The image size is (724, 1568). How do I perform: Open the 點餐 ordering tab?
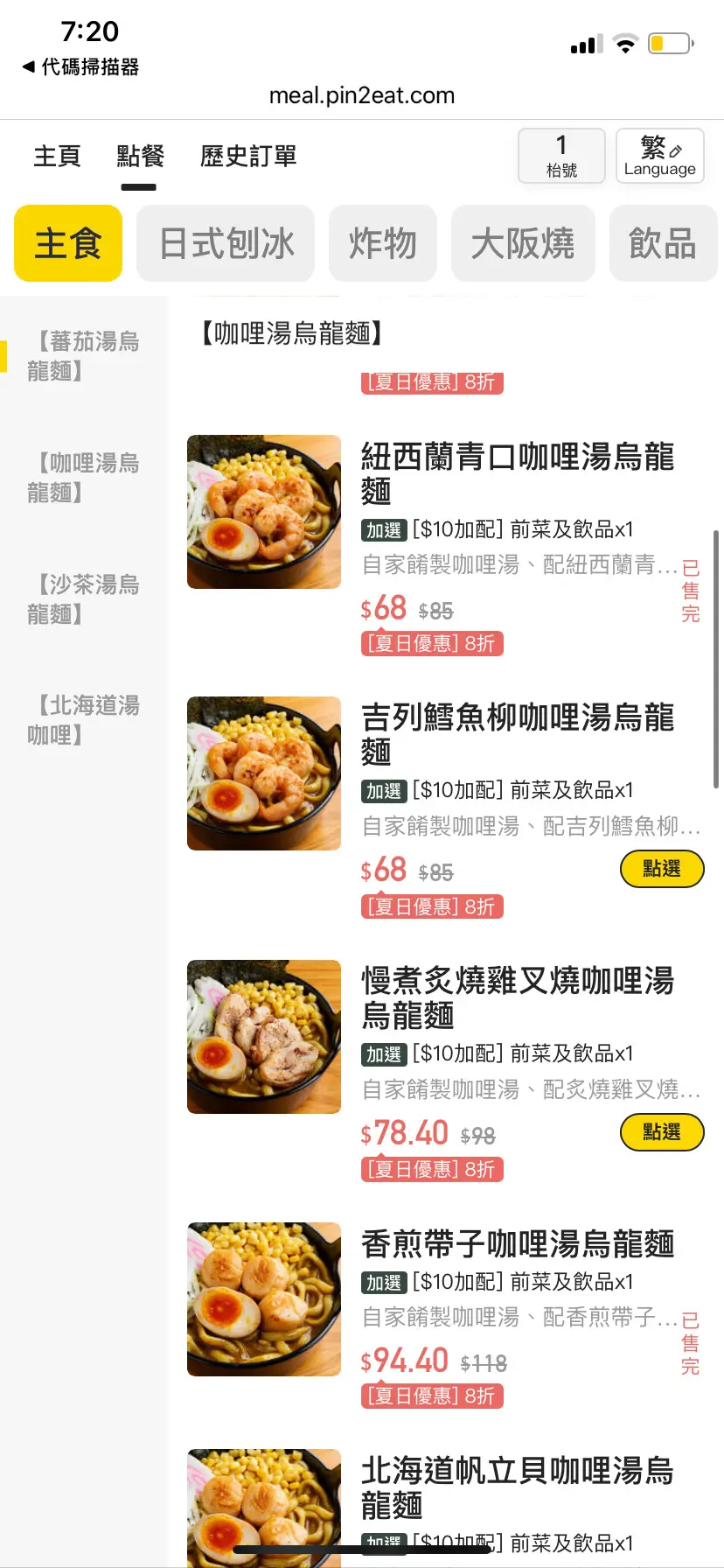pos(140,157)
